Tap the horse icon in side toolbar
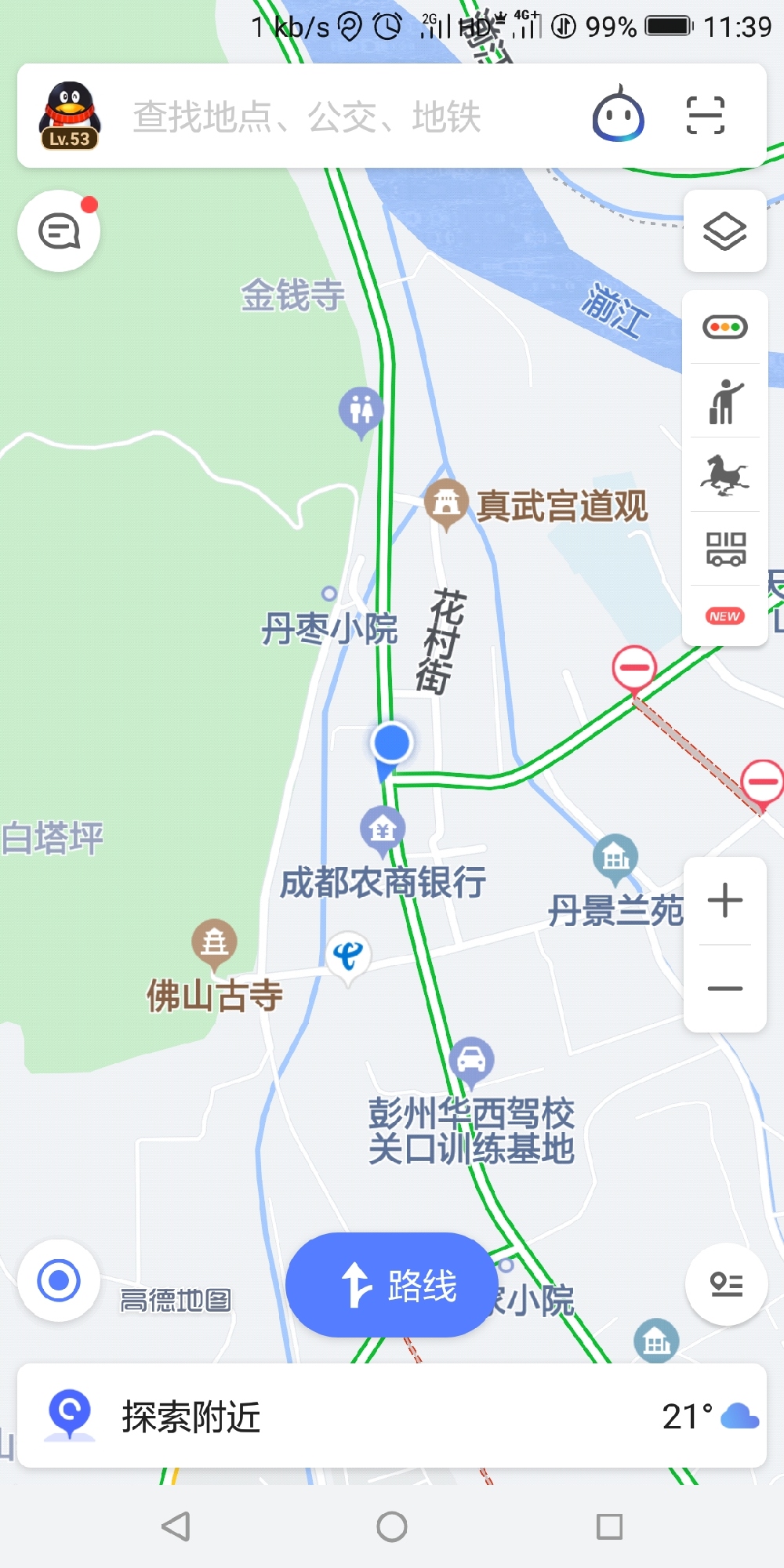The height and width of the screenshot is (1568, 784). pyautogui.click(x=725, y=475)
